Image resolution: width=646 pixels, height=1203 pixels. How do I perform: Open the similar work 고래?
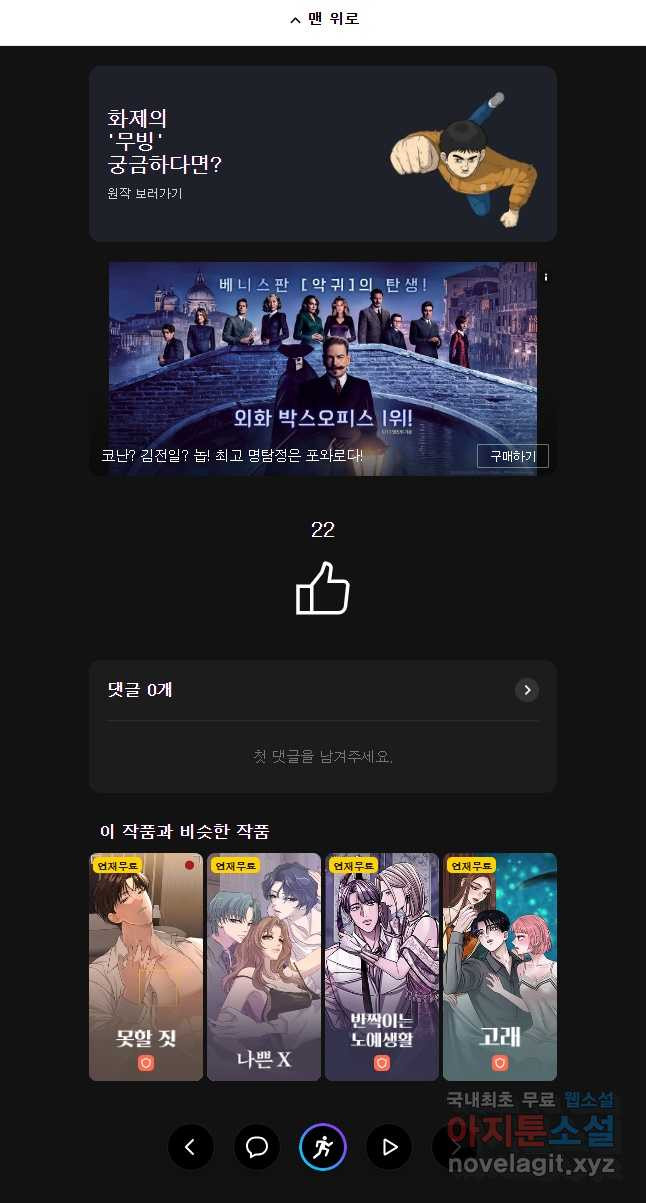[x=500, y=966]
